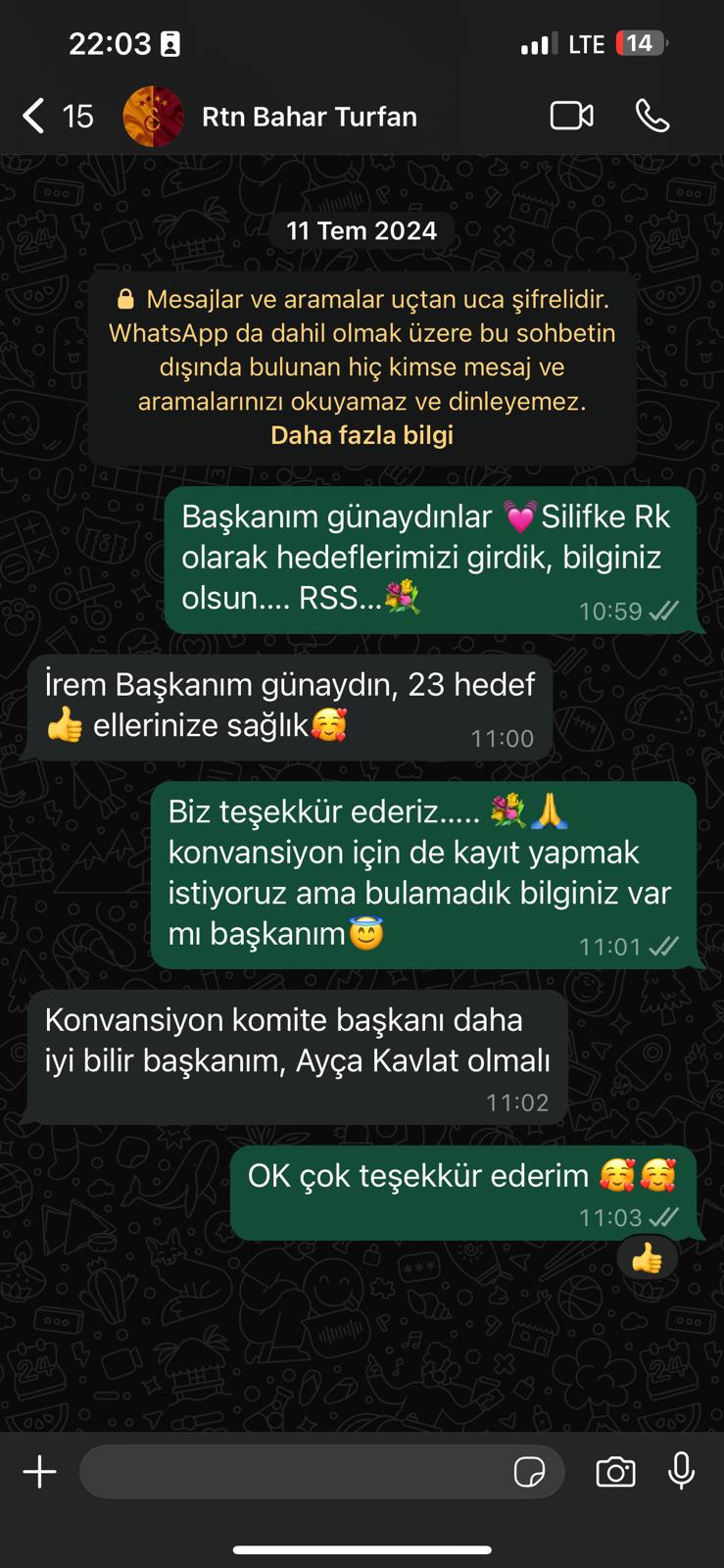Open the sticker picker in message field

(x=530, y=1472)
